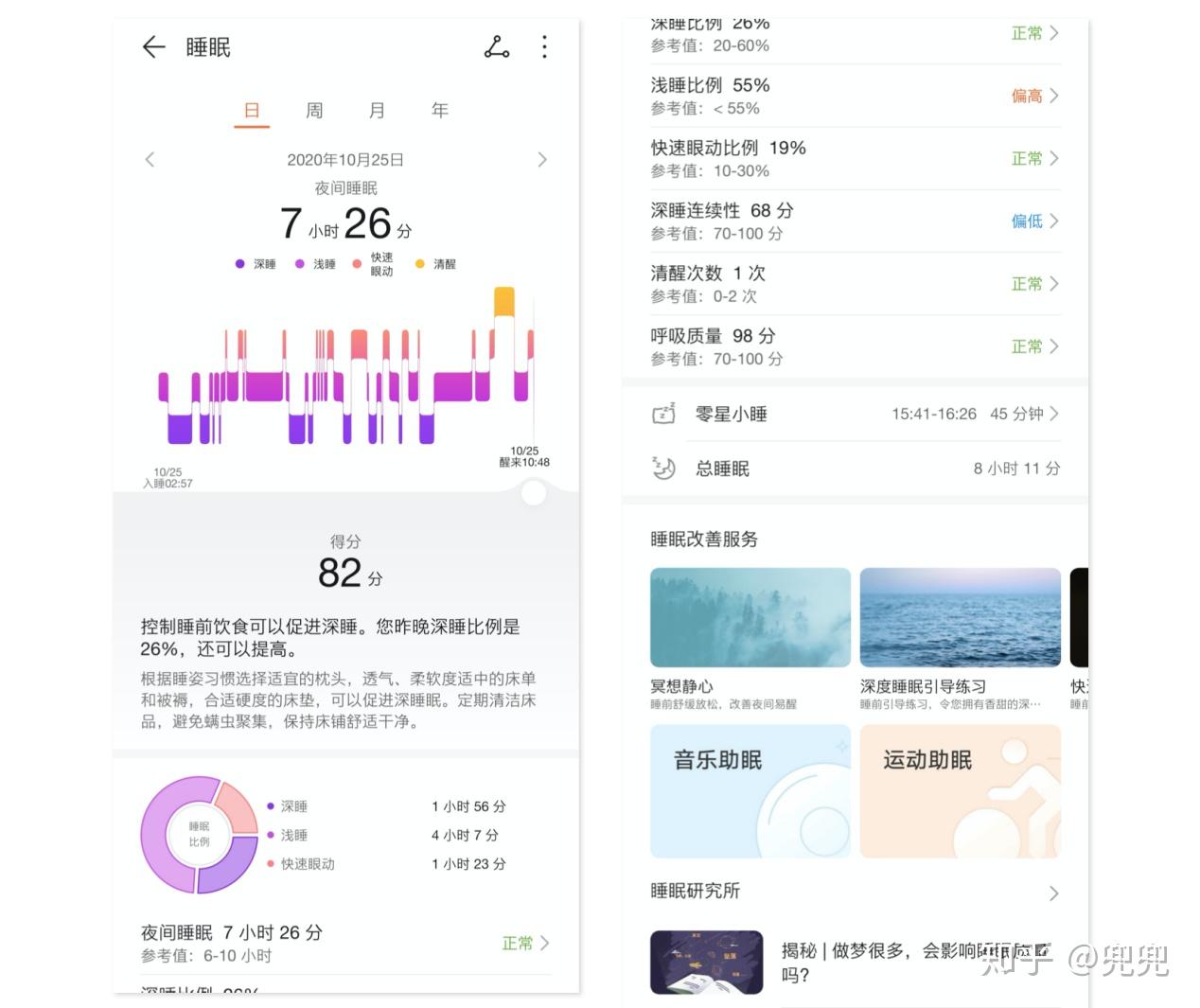Select the 年 tab
The width and height of the screenshot is (1200, 1008).
(x=439, y=111)
